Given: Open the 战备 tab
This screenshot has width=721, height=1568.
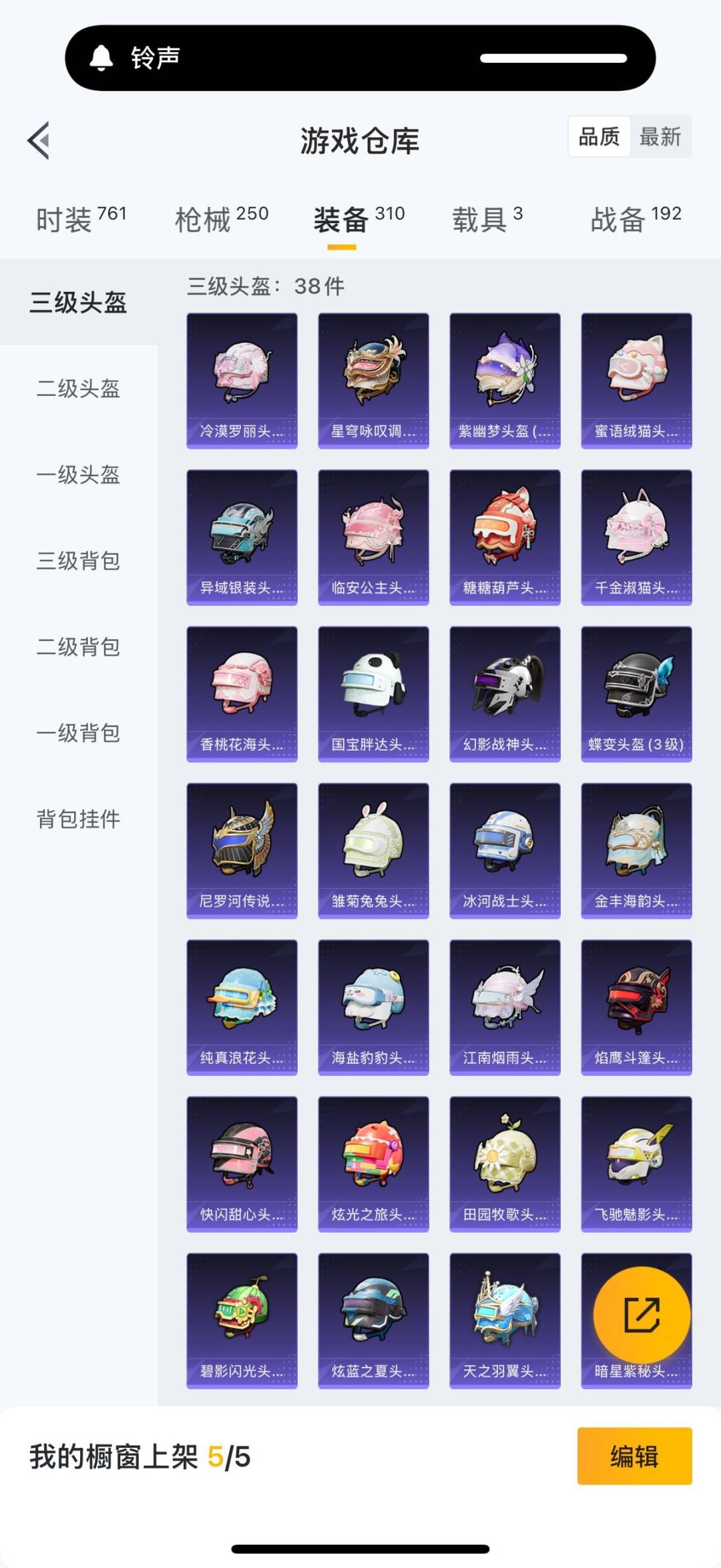Looking at the screenshot, I should 636,219.
